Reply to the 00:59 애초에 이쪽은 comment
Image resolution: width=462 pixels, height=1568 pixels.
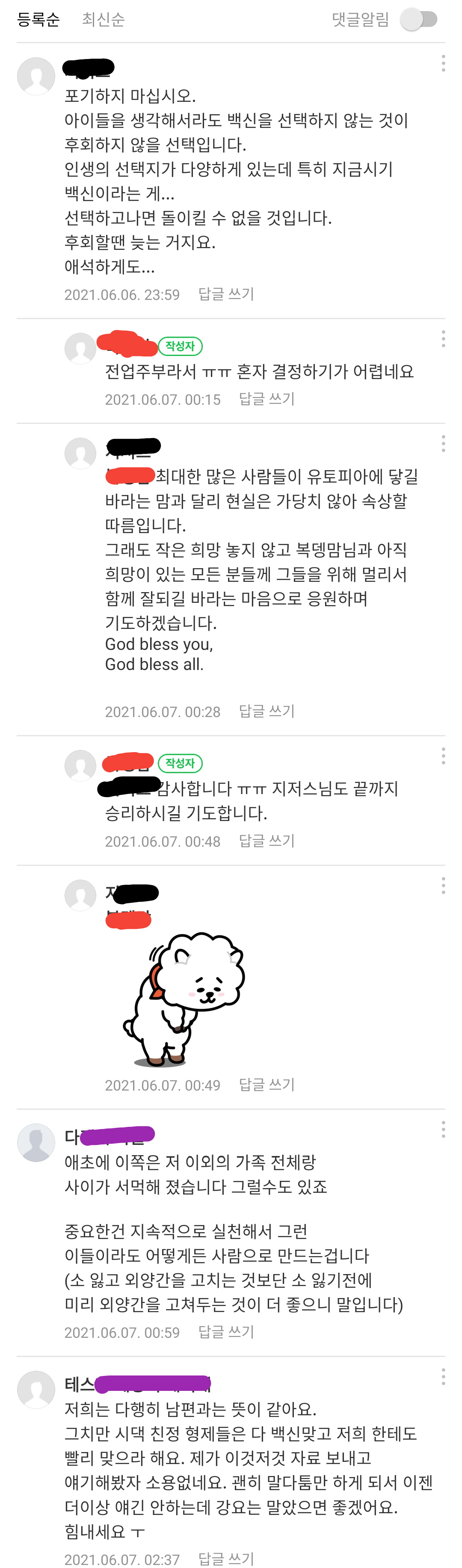226,1332
